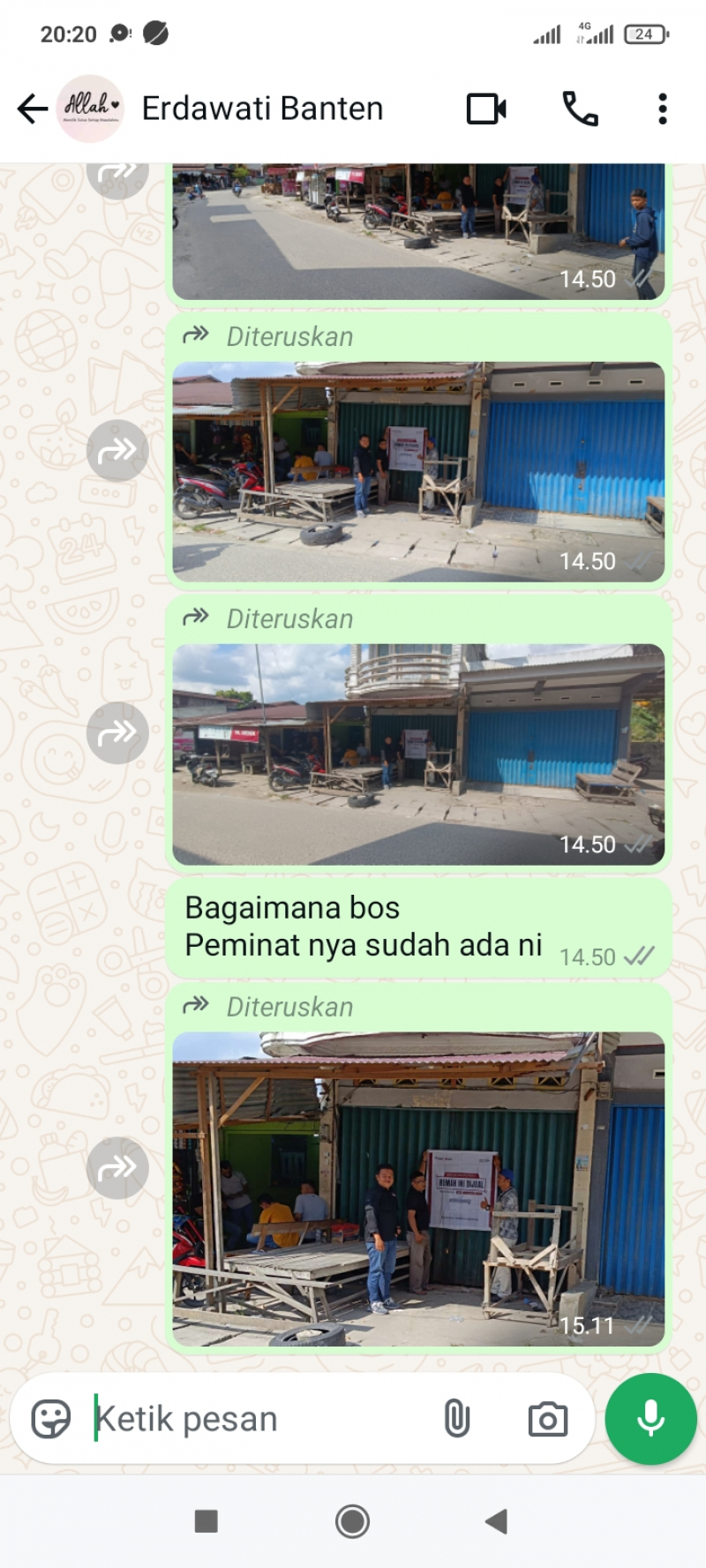View the photo showing the balcony building
This screenshot has height=1568, width=706.
pyautogui.click(x=418, y=754)
